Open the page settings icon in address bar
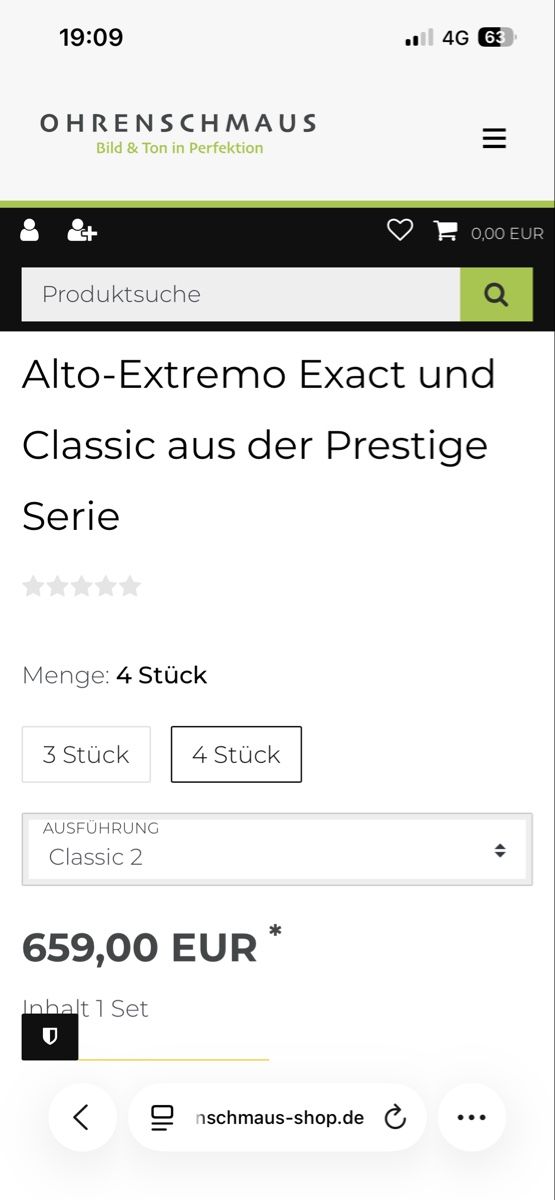 point(162,1118)
